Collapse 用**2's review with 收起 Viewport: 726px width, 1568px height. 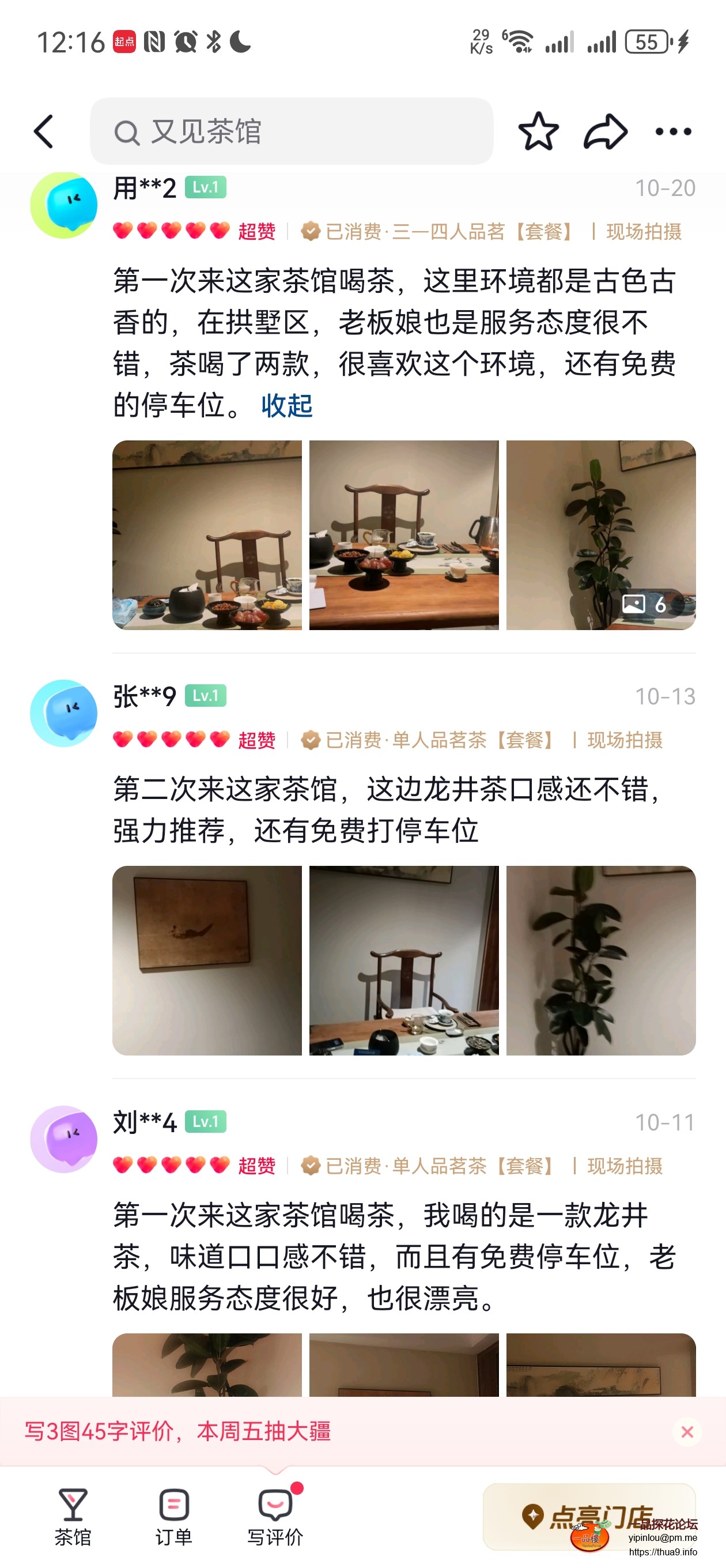coord(286,405)
